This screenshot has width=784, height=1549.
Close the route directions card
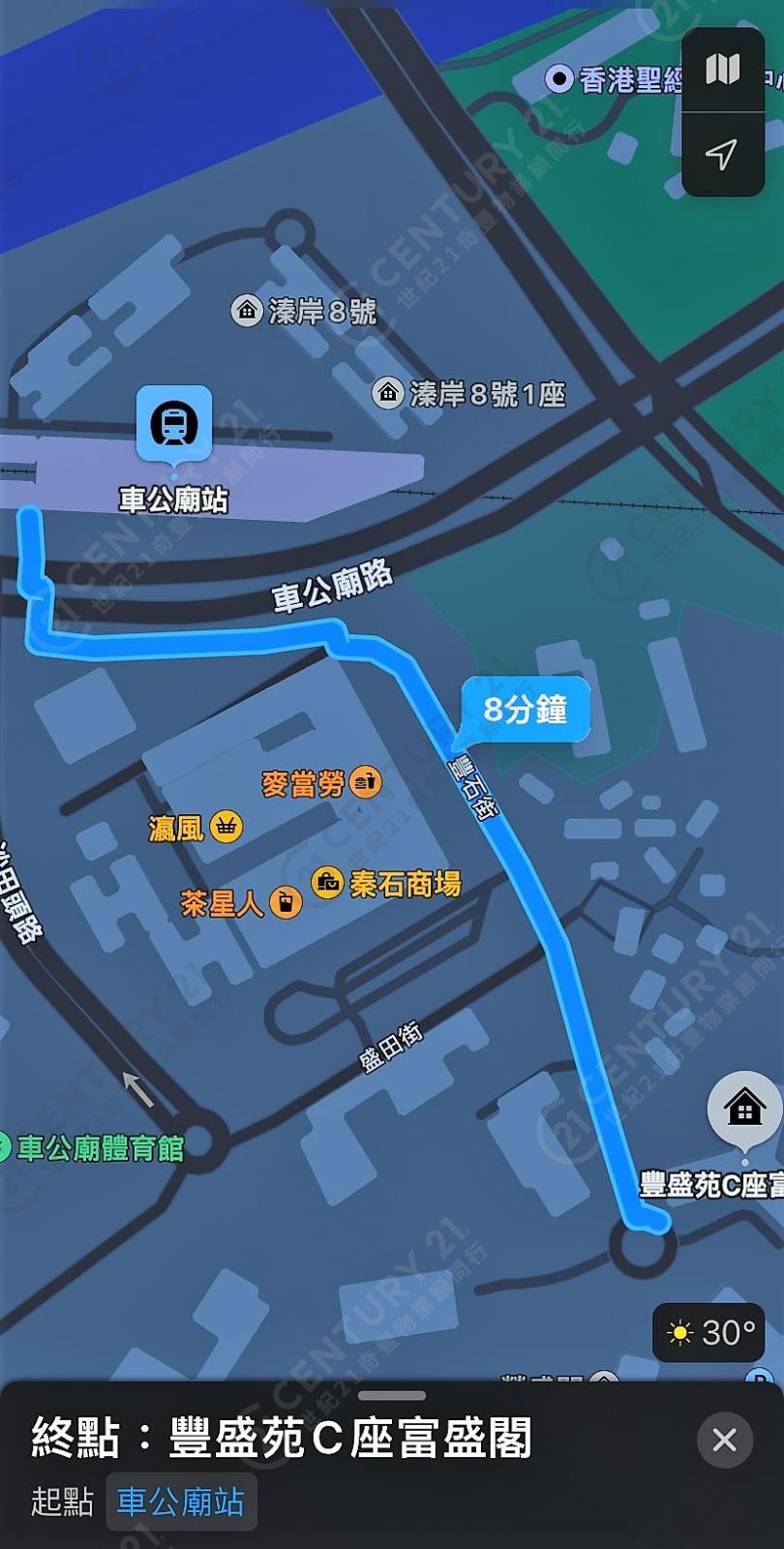(724, 1440)
